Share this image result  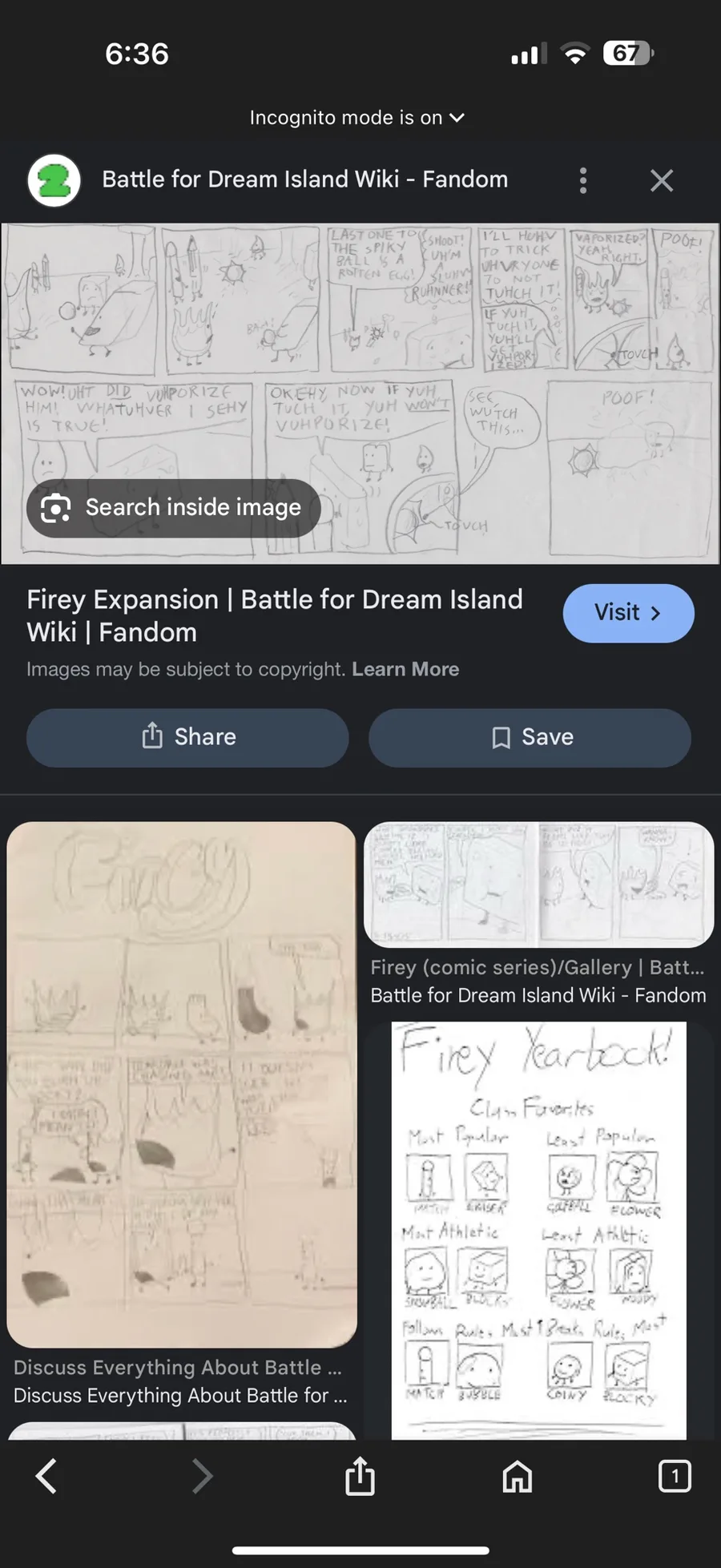tap(187, 737)
